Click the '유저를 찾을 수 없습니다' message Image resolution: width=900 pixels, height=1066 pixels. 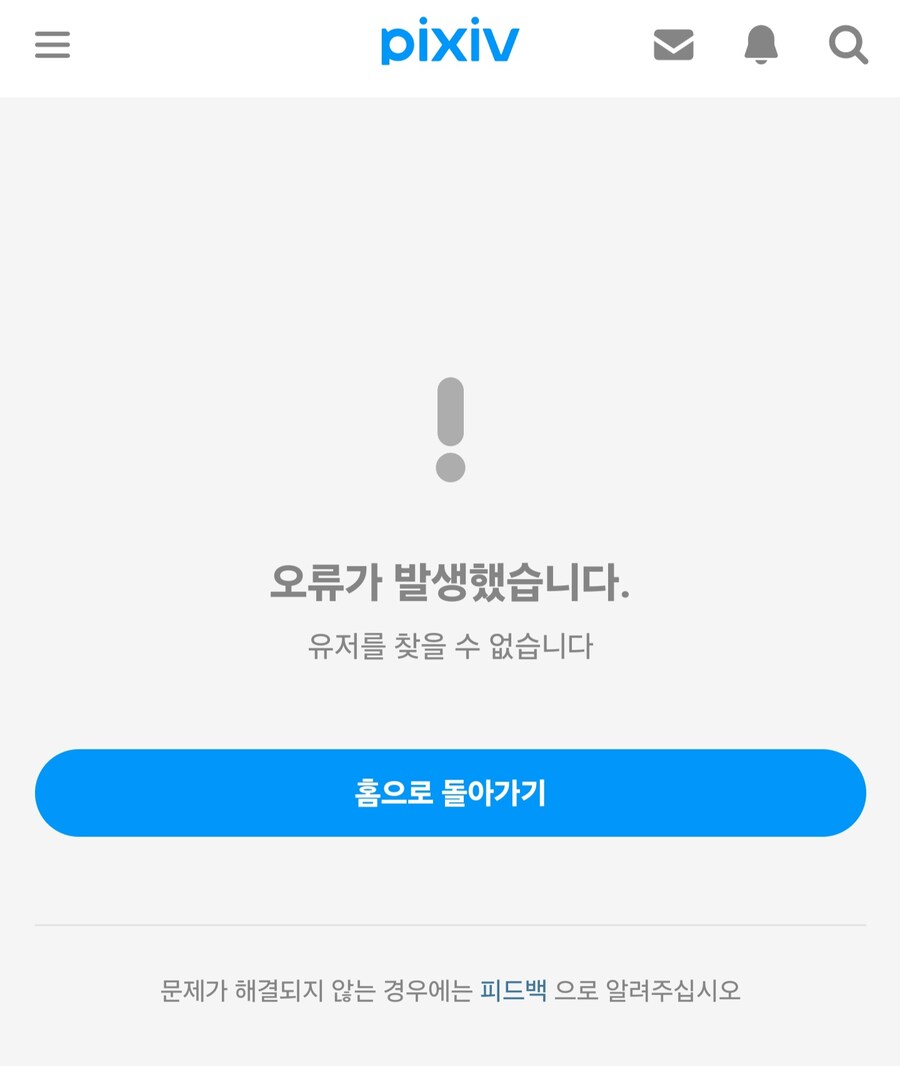pyautogui.click(x=450, y=647)
